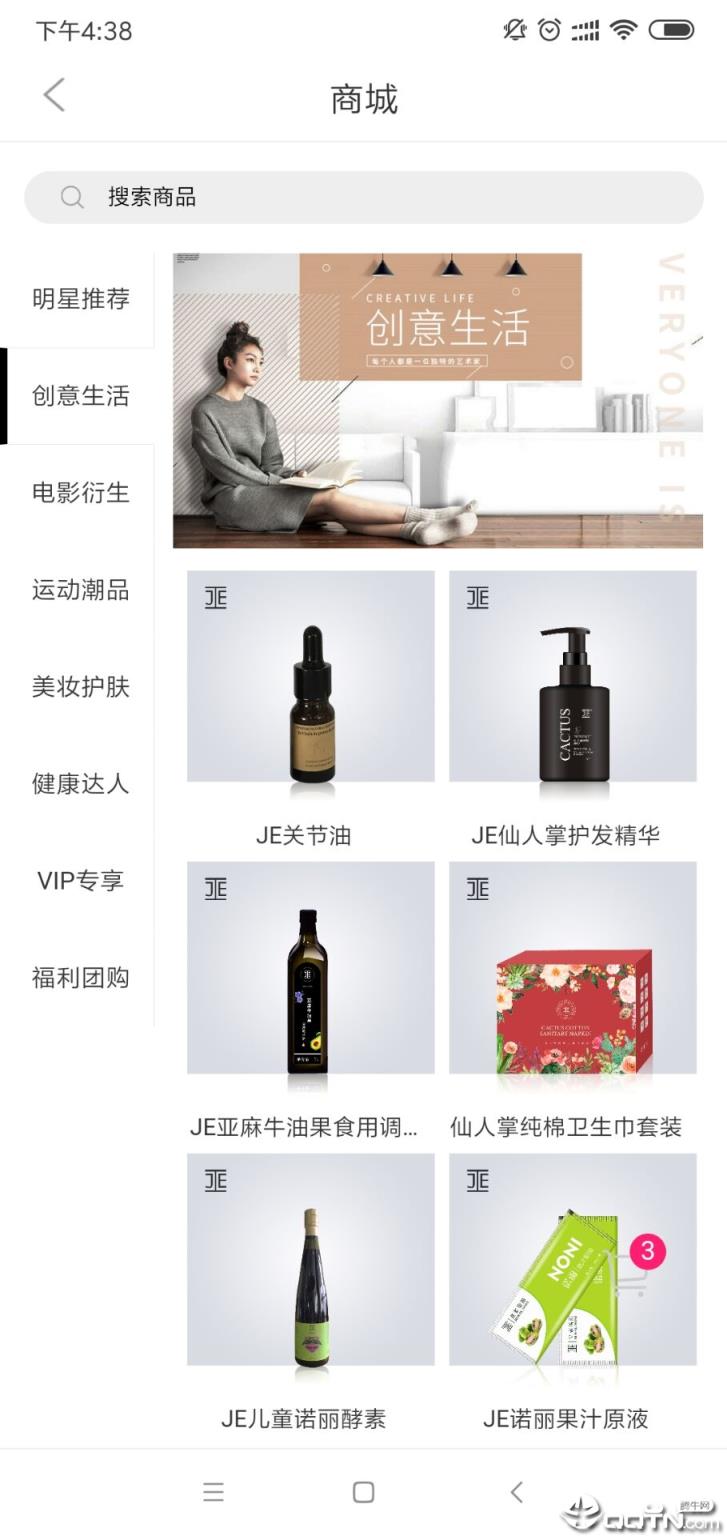The width and height of the screenshot is (727, 1536).
Task: Open the 美妆护肤 category
Action: point(80,687)
